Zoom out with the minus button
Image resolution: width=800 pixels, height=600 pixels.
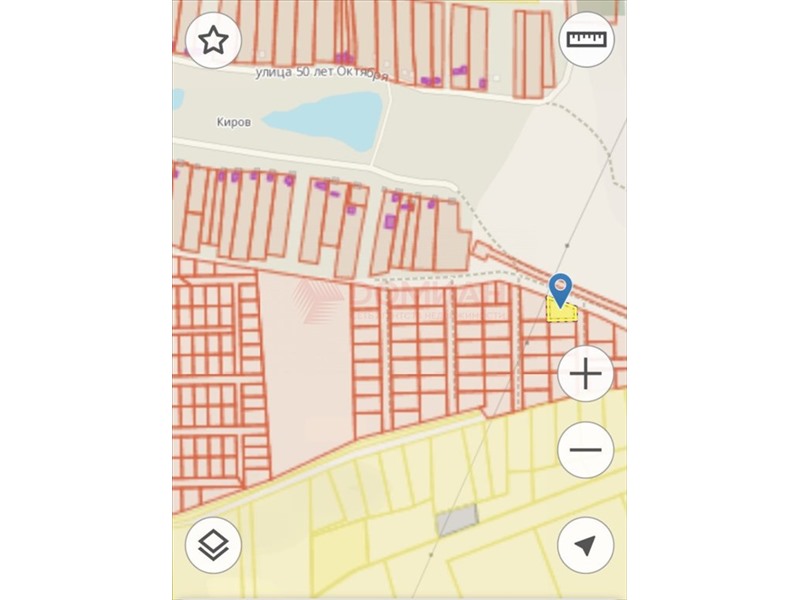click(x=585, y=449)
